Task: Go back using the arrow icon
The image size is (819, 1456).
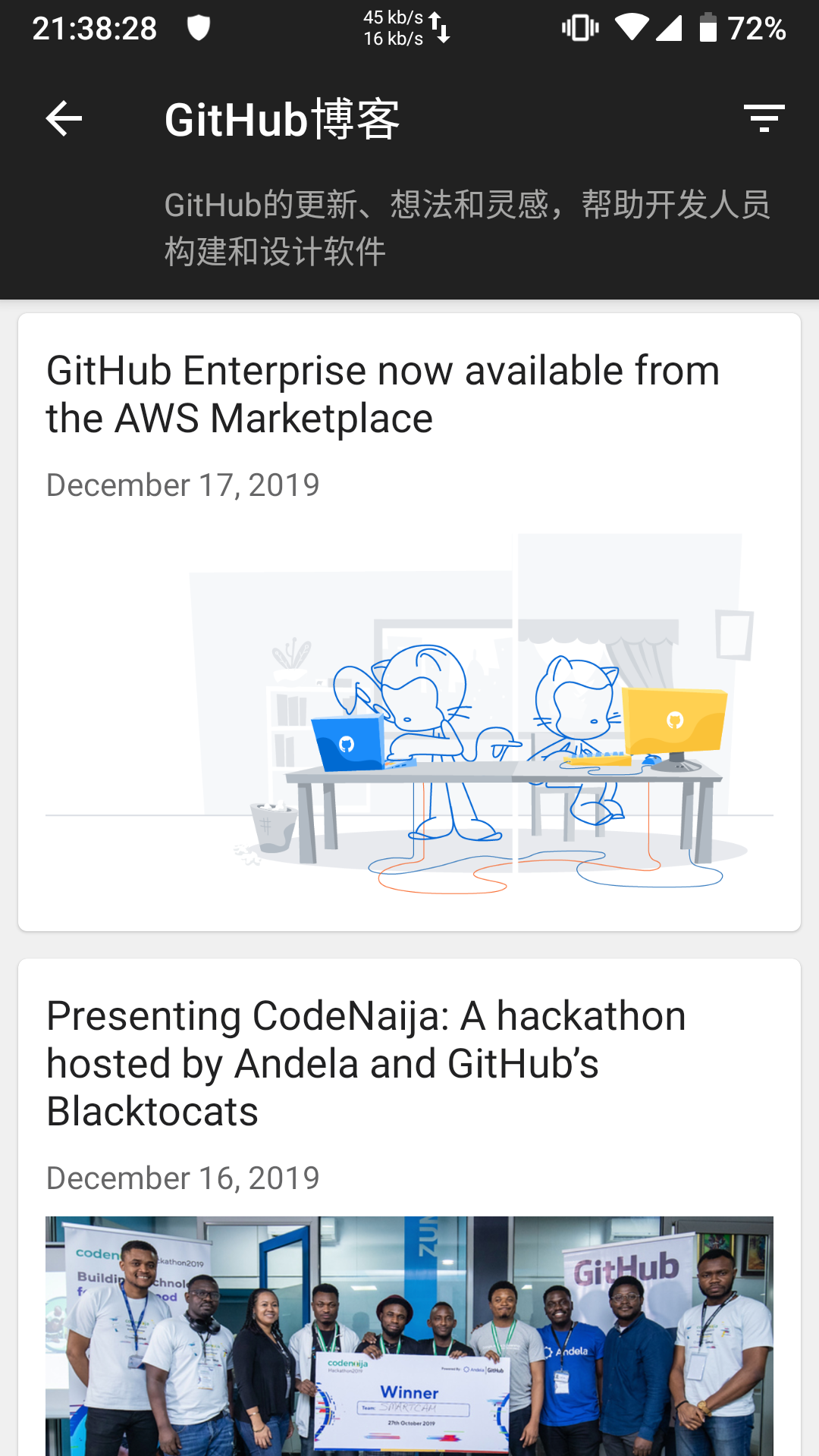Action: (x=64, y=119)
